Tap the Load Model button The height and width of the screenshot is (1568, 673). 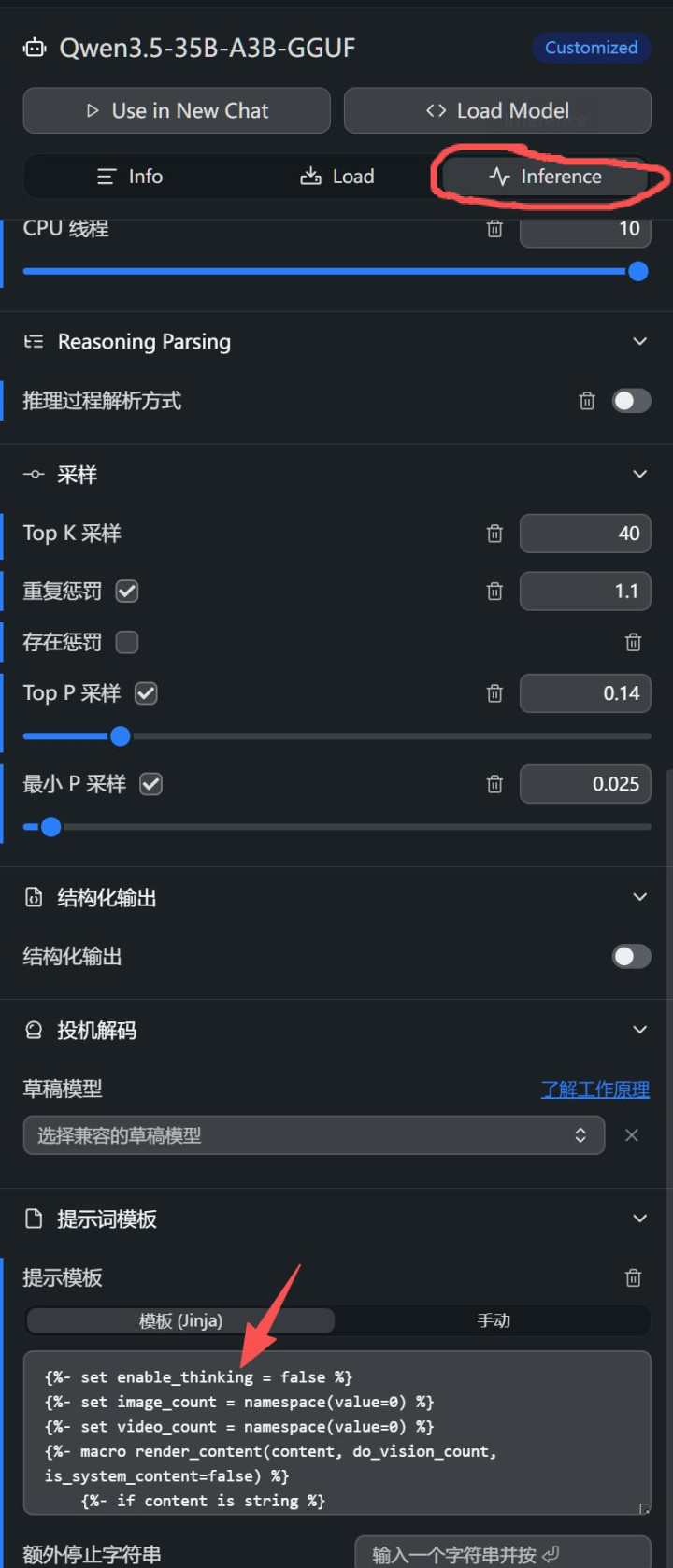point(497,111)
